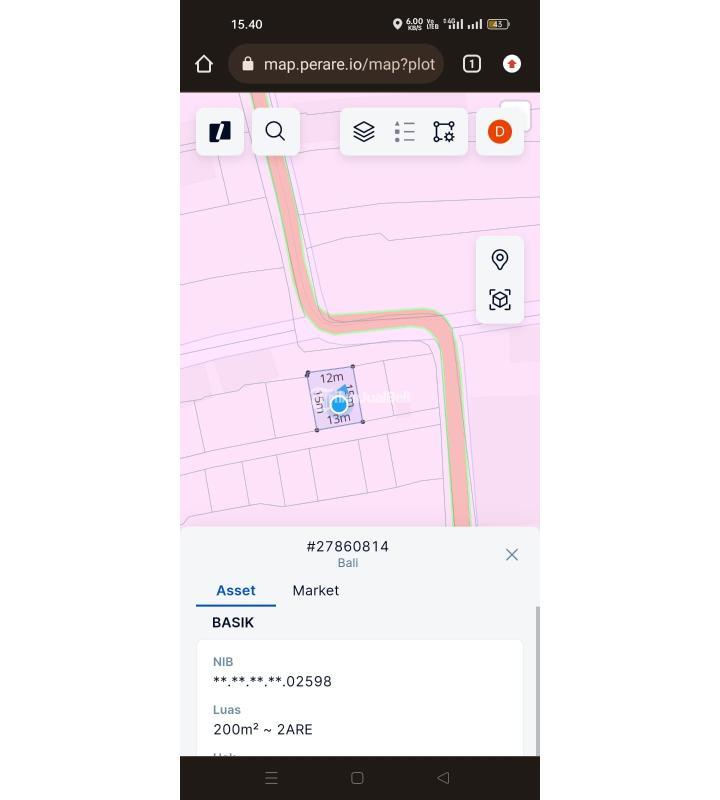Open the browser tab switcher

click(472, 64)
